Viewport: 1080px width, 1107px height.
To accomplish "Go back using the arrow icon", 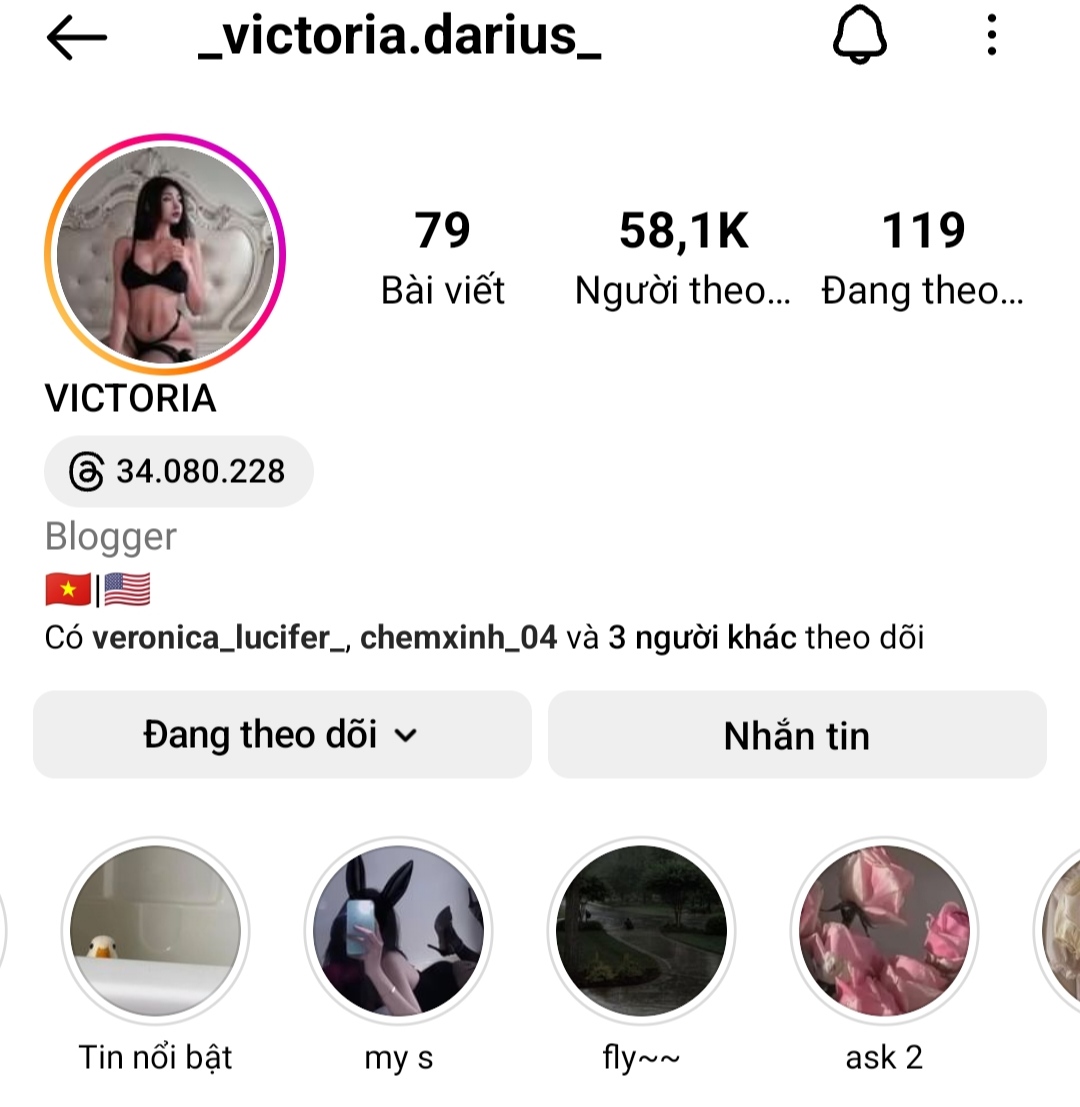I will [76, 38].
